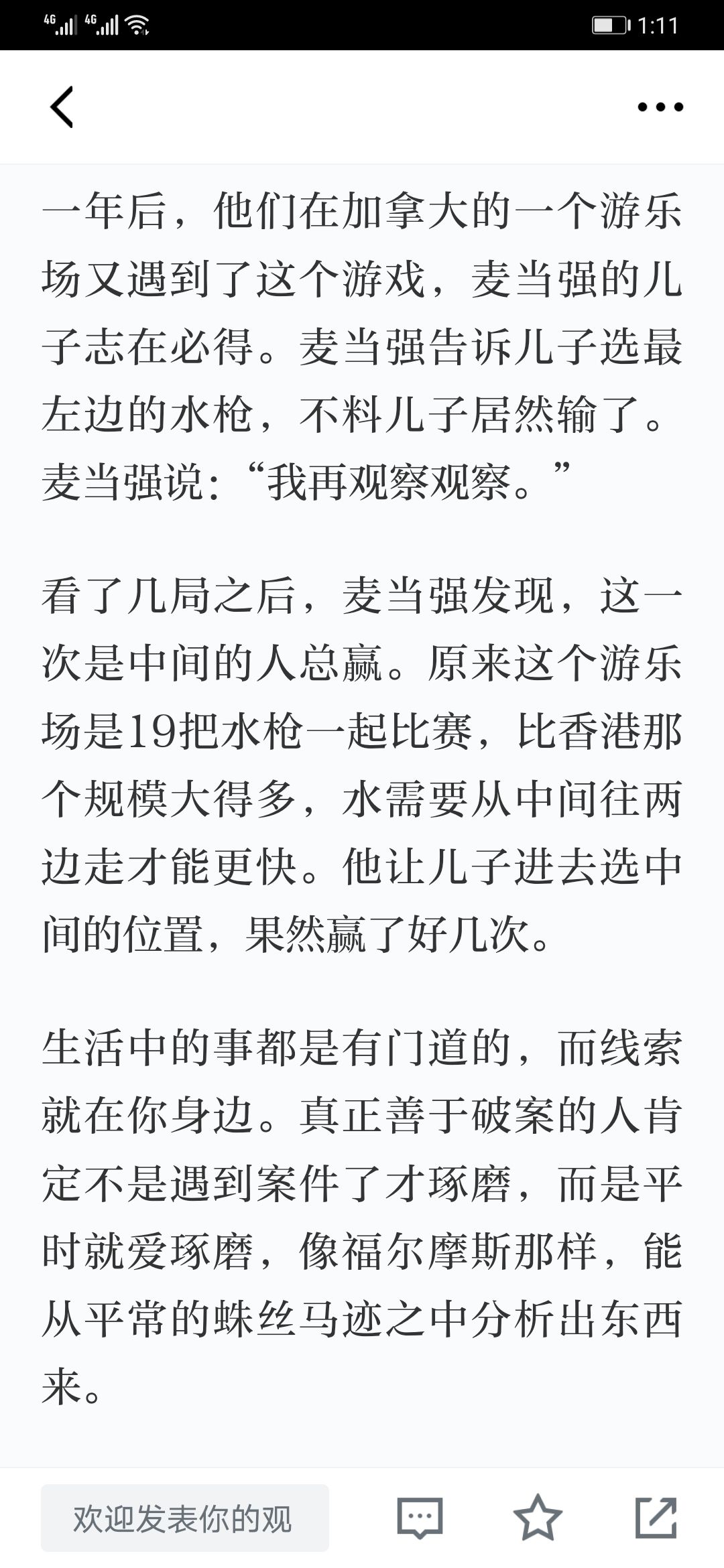Share the article using the share icon
The height and width of the screenshot is (1568, 724).
click(656, 1518)
